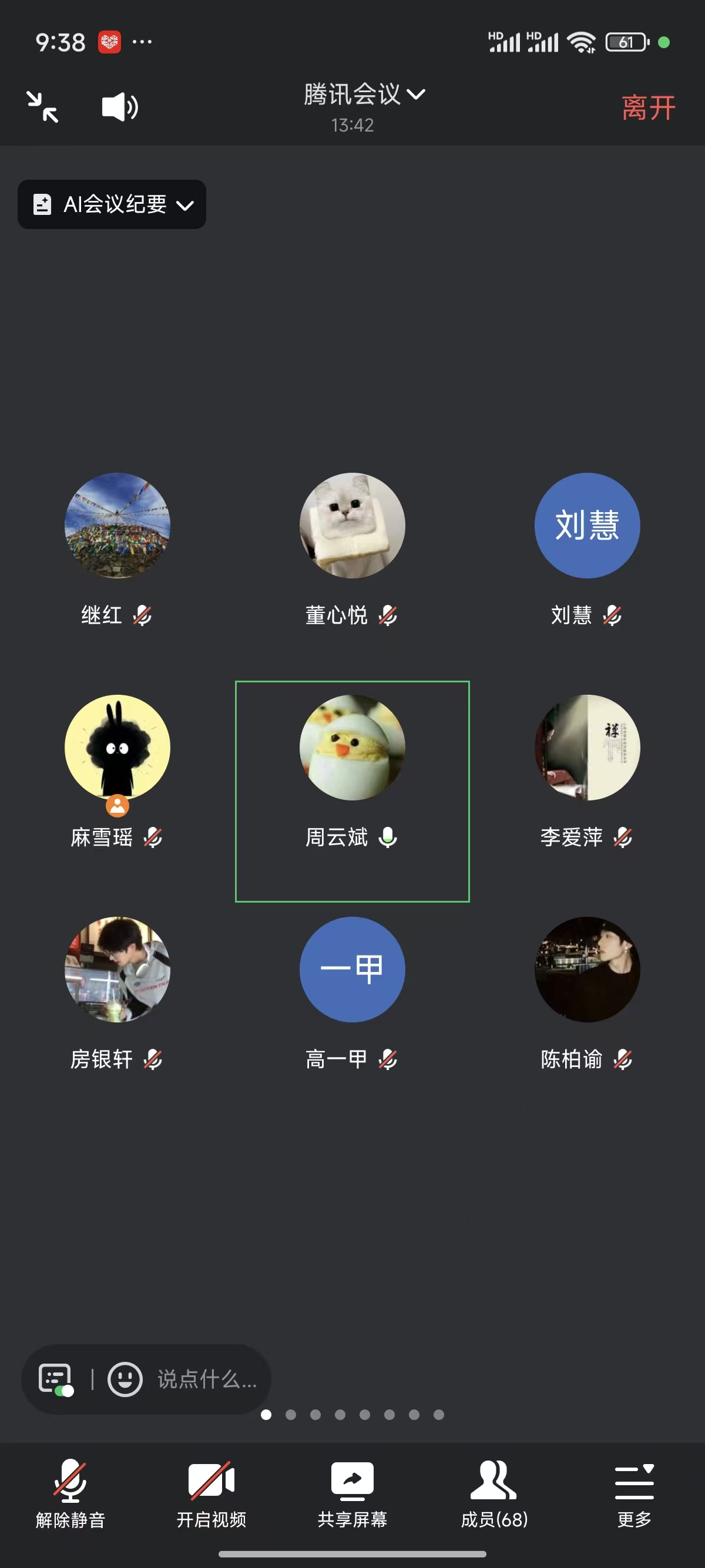Expand the 腾讯会议 meeting info dropdown
The image size is (705, 1568).
364,95
